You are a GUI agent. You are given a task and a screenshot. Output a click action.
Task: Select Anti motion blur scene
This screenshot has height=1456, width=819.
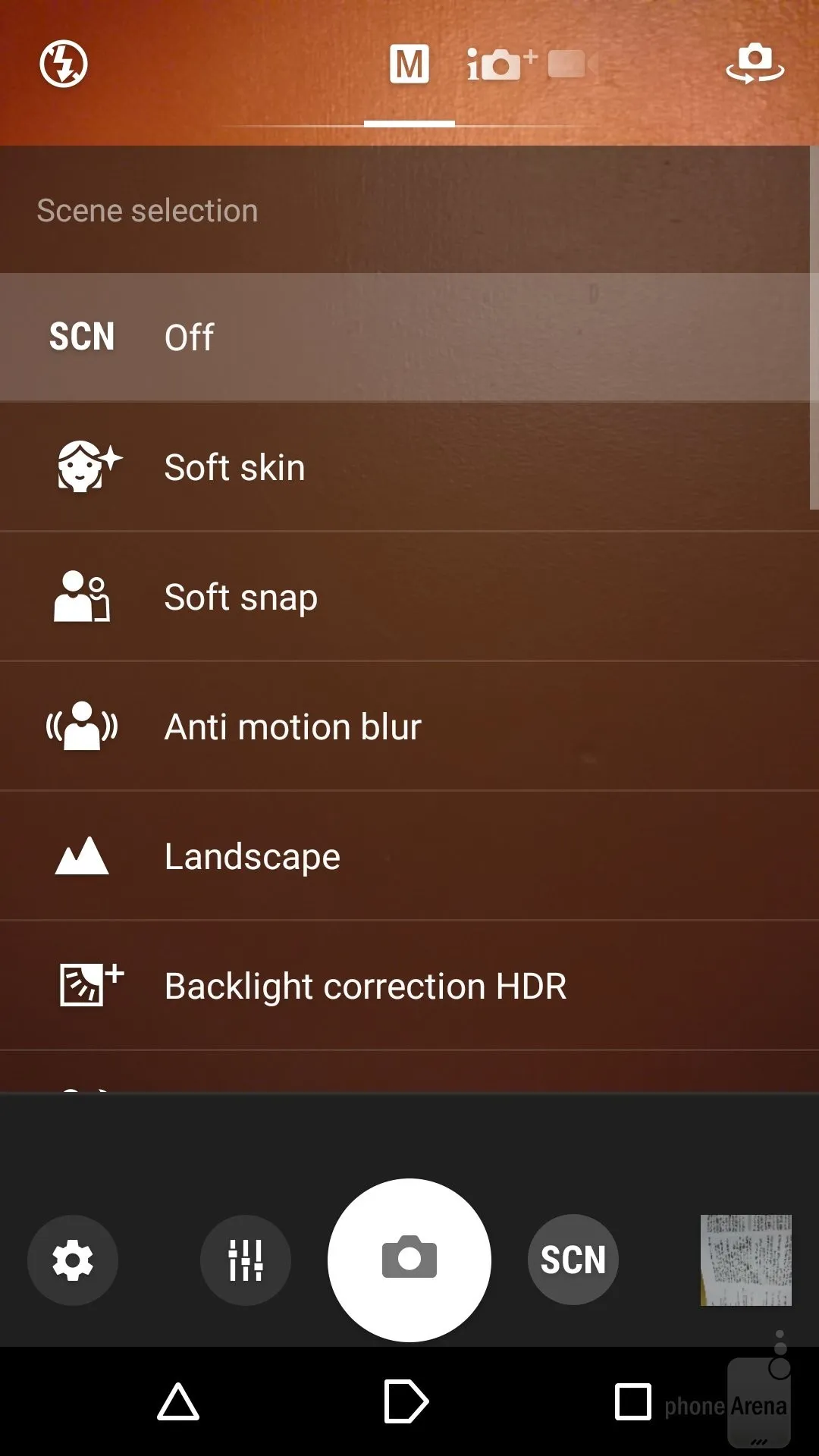(409, 726)
